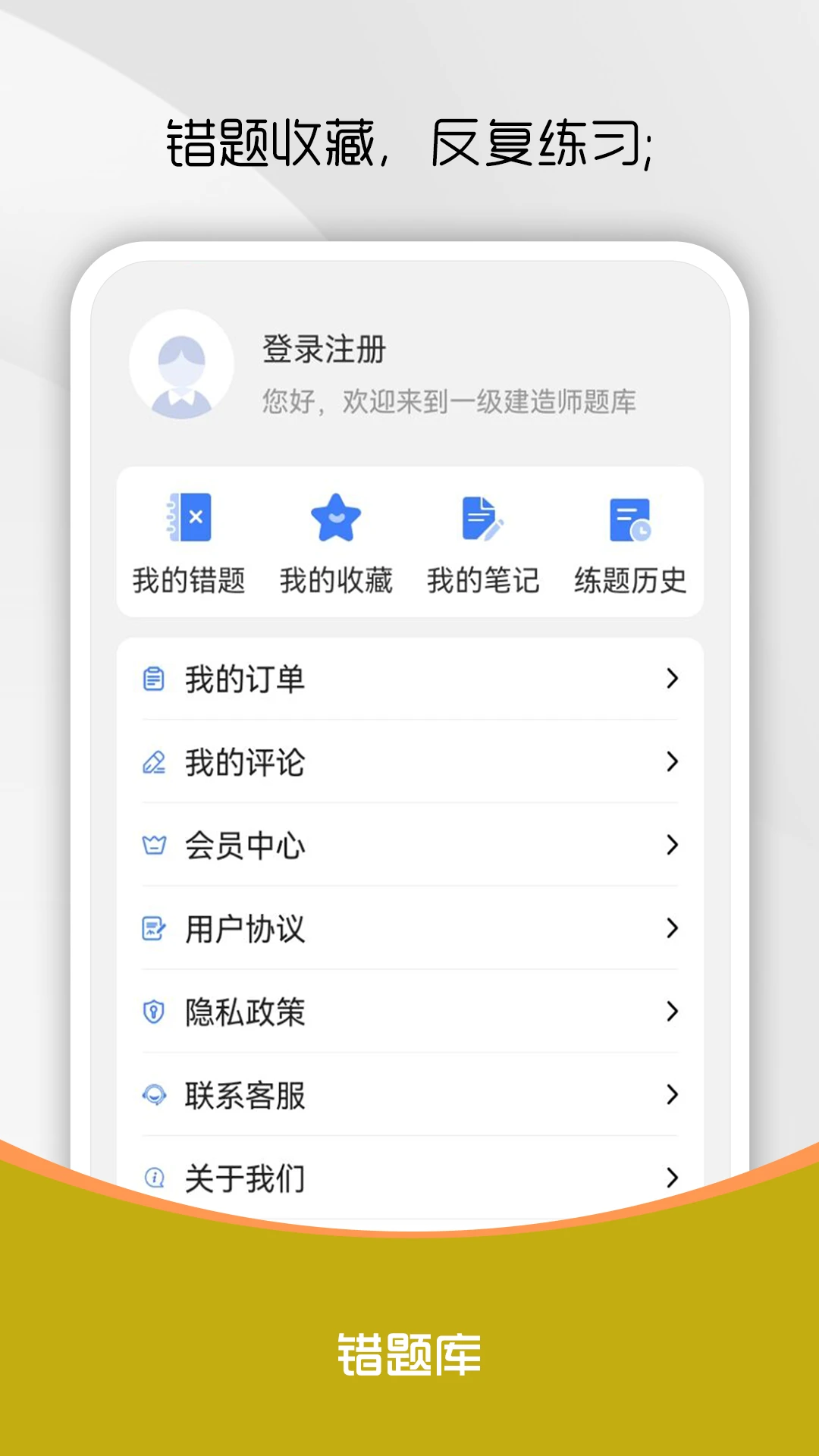Click the 关于我们 info icon
The height and width of the screenshot is (1456, 819).
(x=155, y=1178)
